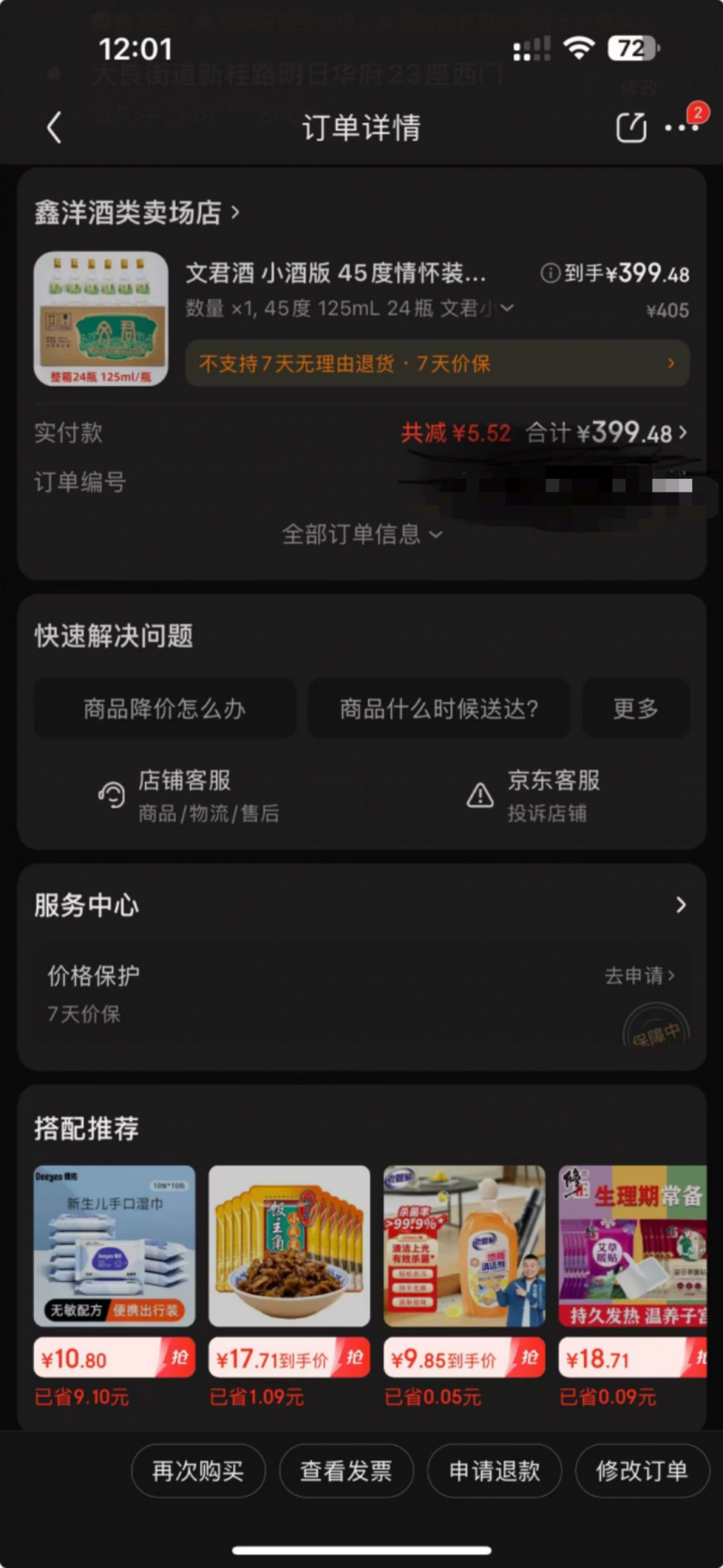Open the 新生儿手口湿巾 recommended product

click(x=114, y=1246)
